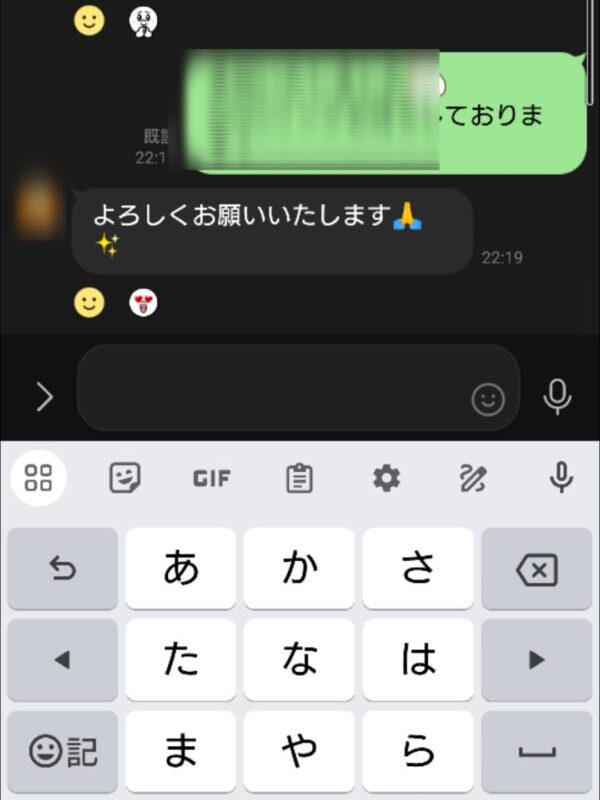Move cursor left with arrow key
Viewport: 600px width, 800px height.
click(x=62, y=660)
